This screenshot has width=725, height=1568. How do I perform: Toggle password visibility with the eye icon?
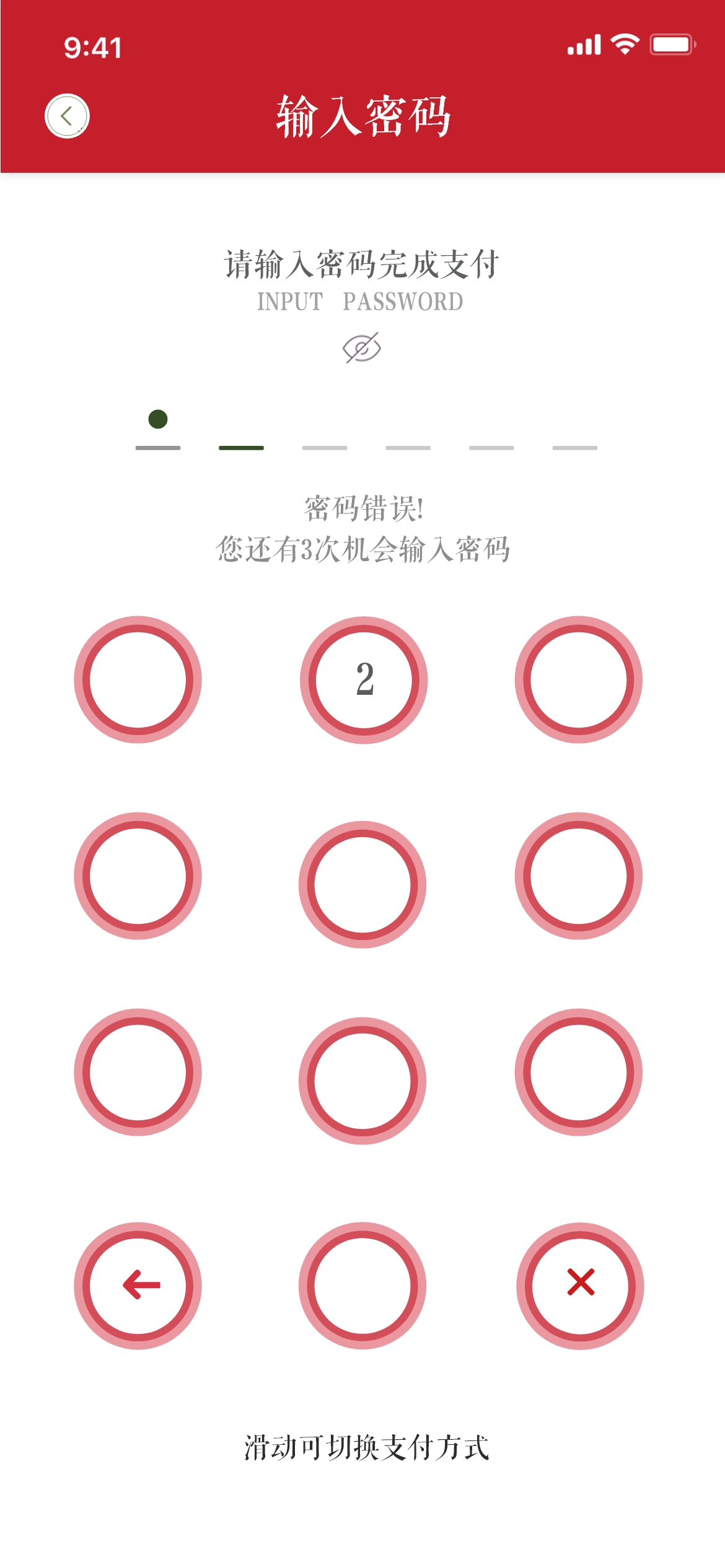(x=362, y=348)
